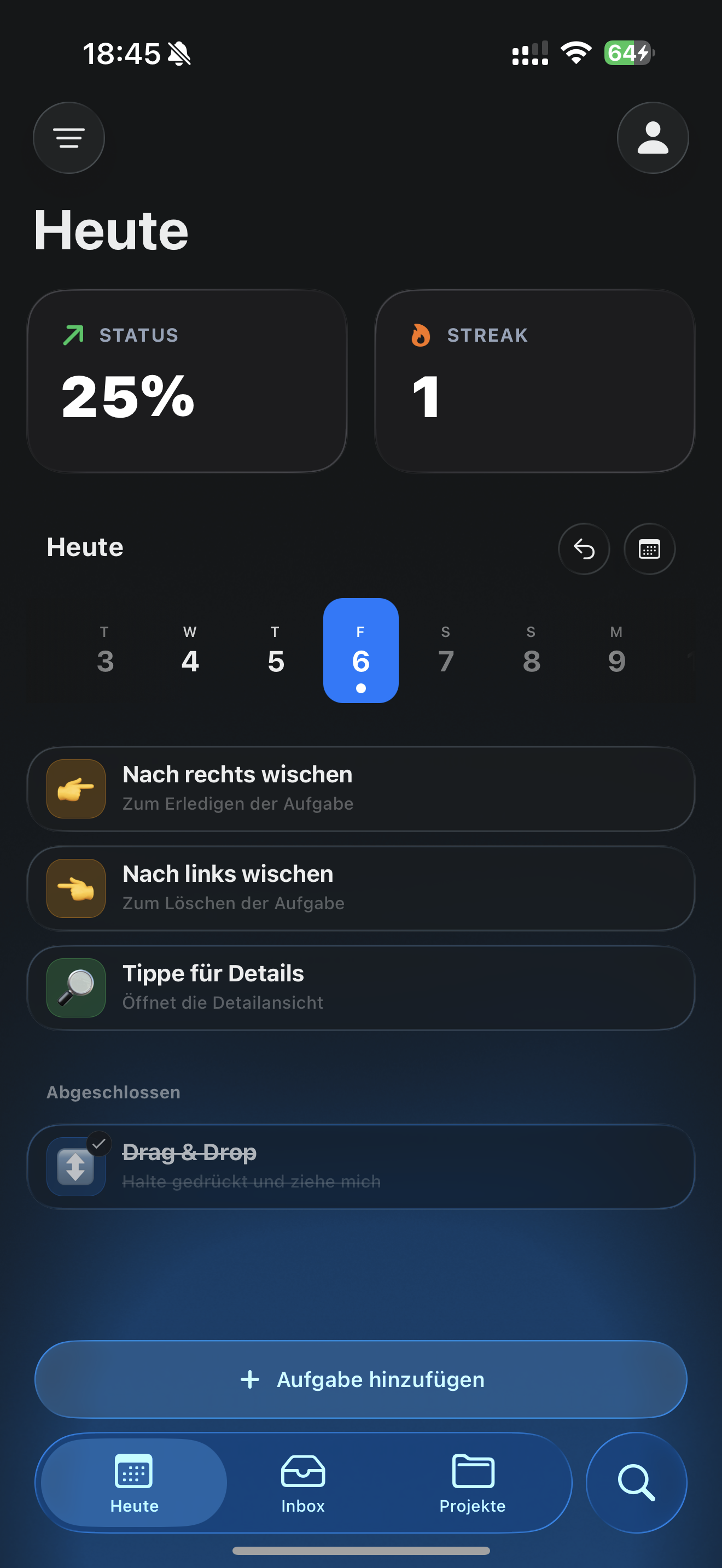
Task: Open the Tippe für Details task details
Action: point(361,987)
